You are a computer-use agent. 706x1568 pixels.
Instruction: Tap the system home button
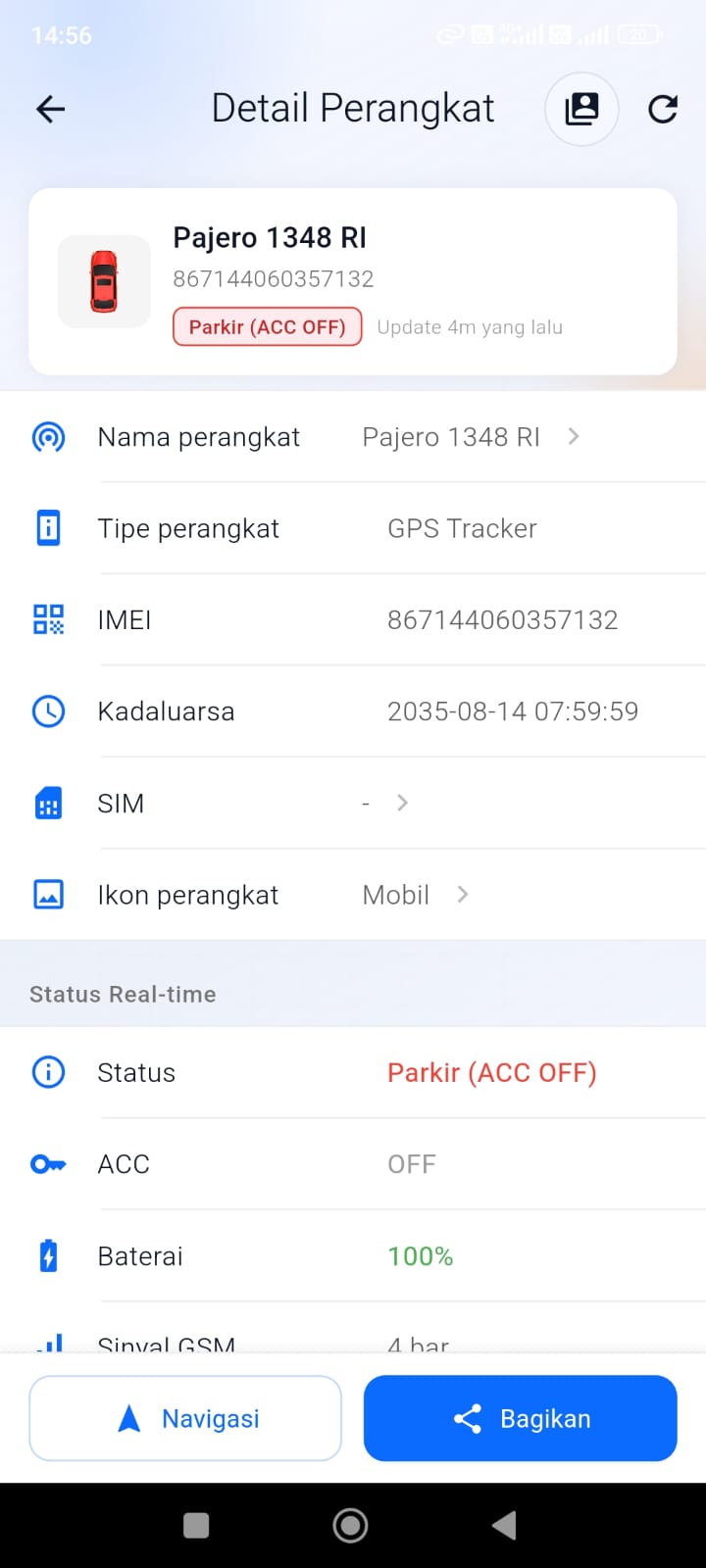pyautogui.click(x=350, y=1525)
